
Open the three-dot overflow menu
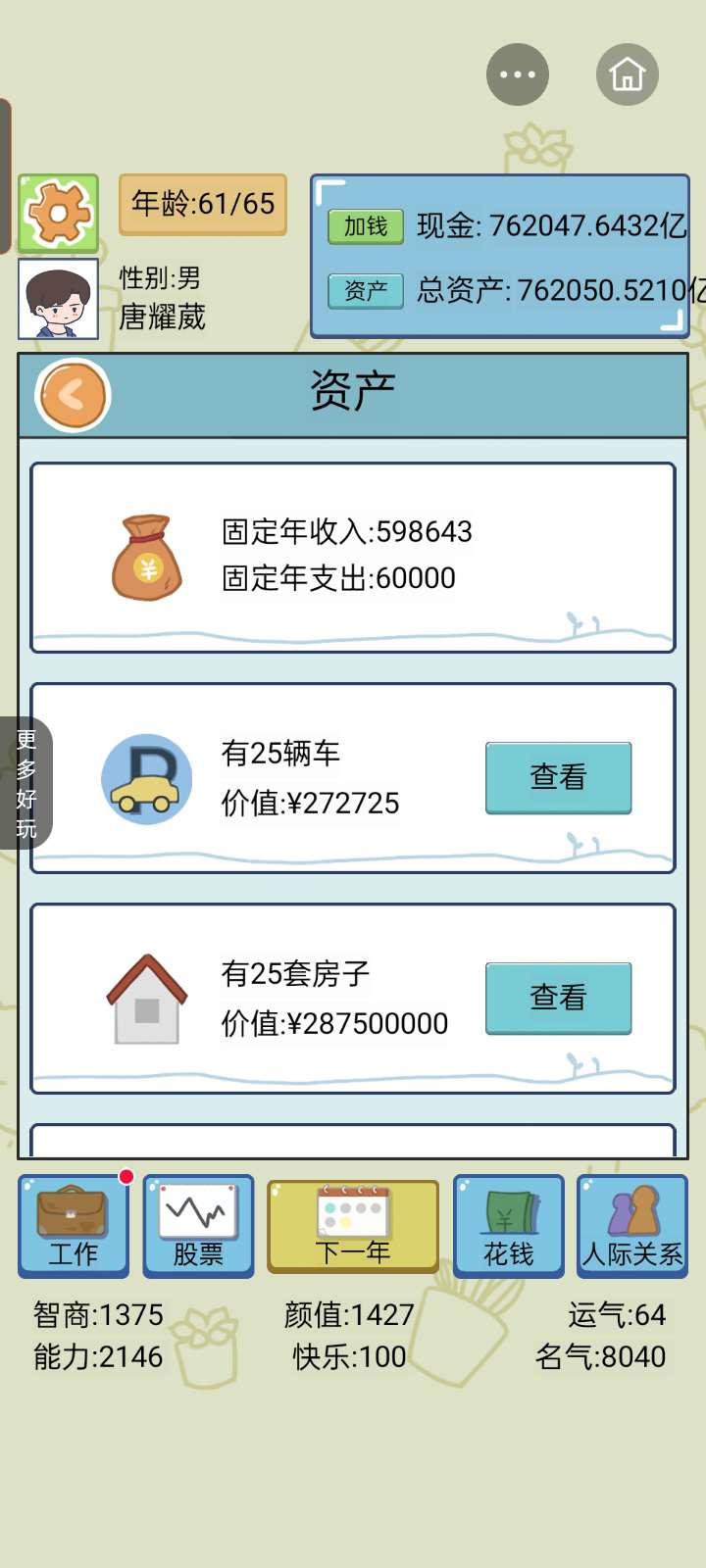518,74
